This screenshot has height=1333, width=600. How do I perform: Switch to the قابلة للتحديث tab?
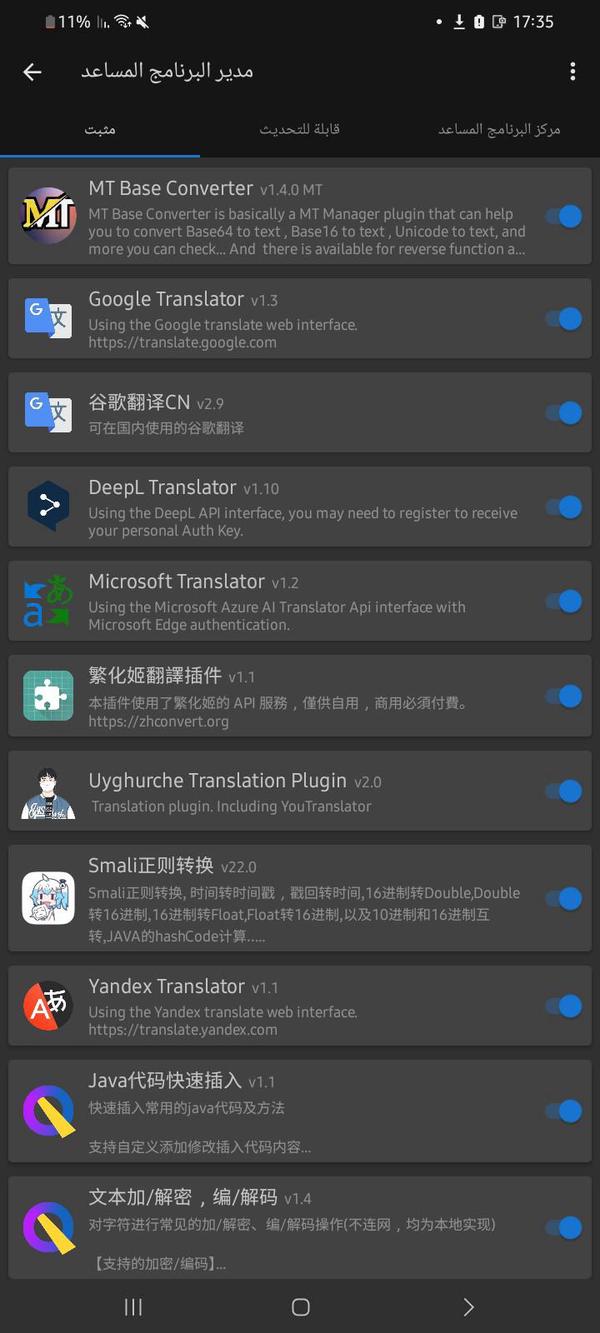(x=300, y=129)
